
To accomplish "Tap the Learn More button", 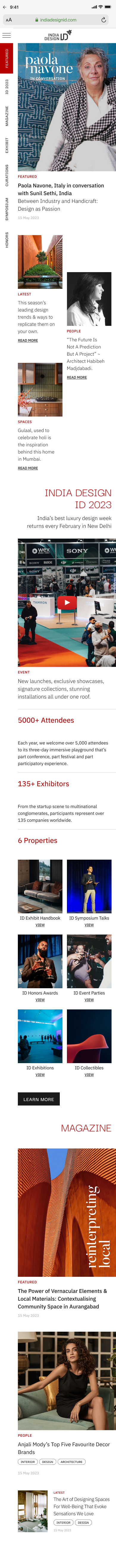I will pos(39,1099).
